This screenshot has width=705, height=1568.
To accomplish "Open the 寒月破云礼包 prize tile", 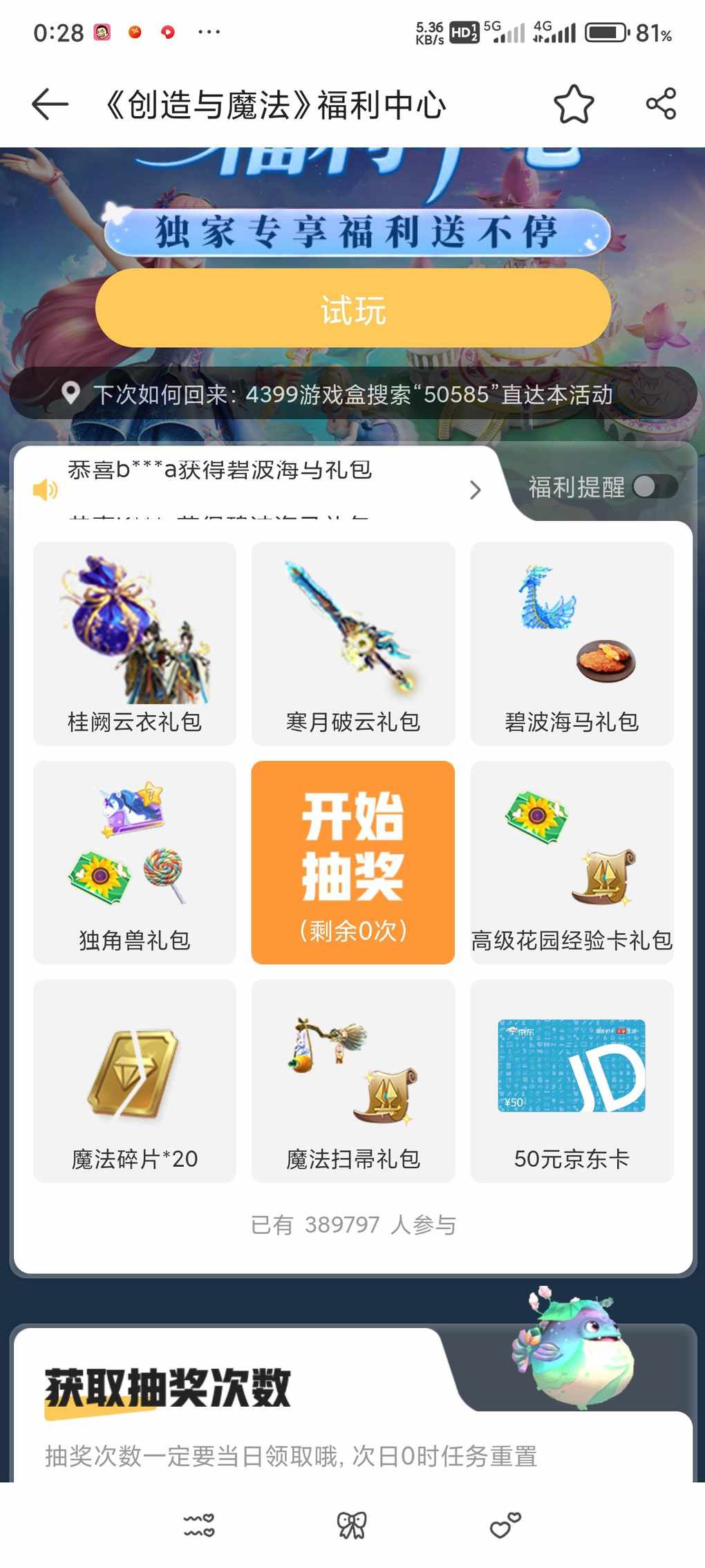I will point(352,643).
